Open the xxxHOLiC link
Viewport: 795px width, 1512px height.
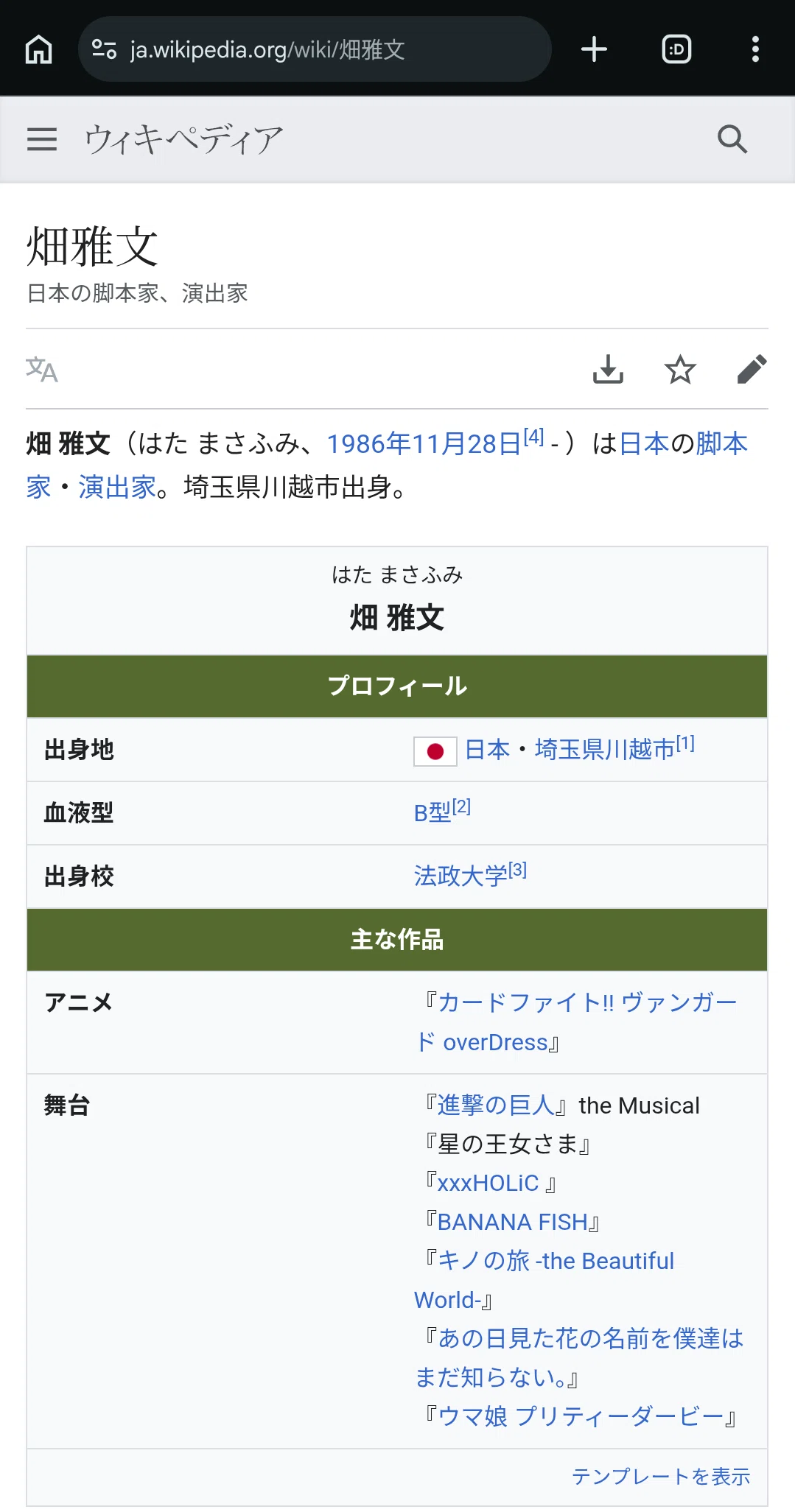click(488, 1183)
